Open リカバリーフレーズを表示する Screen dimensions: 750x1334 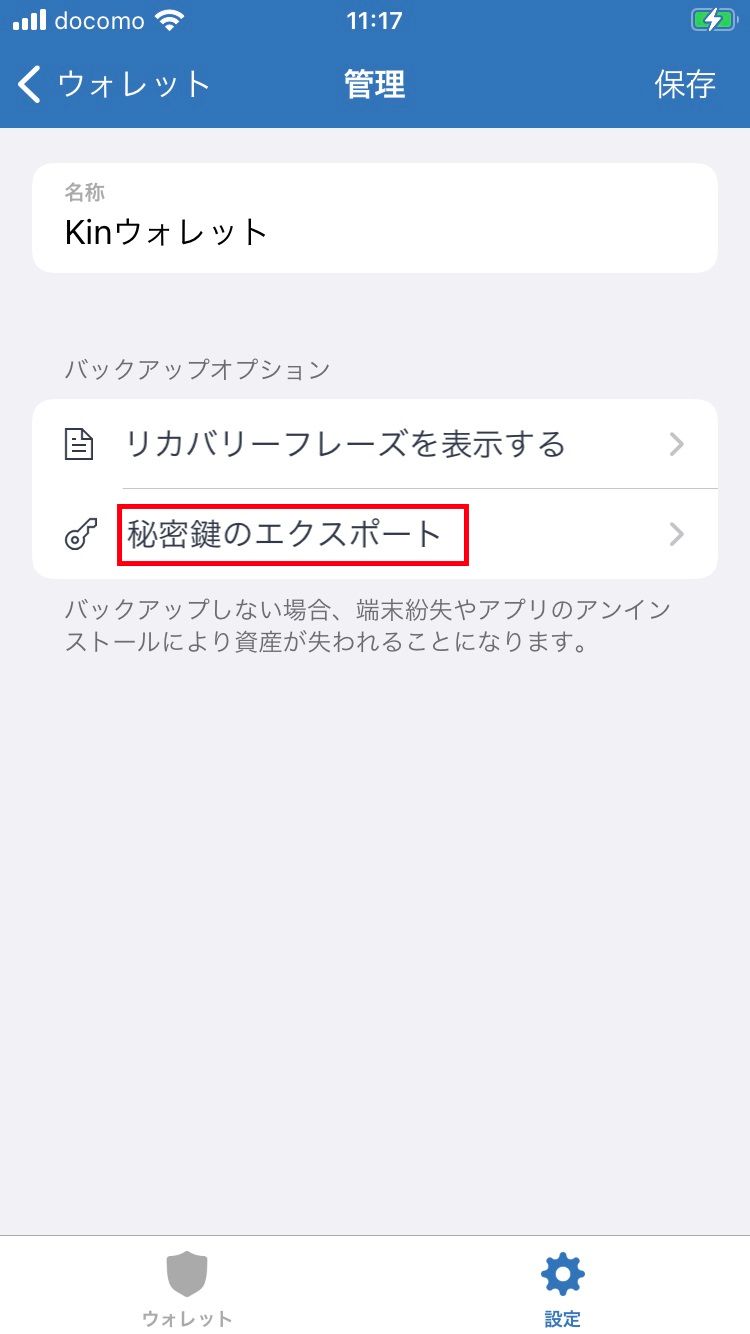[375, 444]
